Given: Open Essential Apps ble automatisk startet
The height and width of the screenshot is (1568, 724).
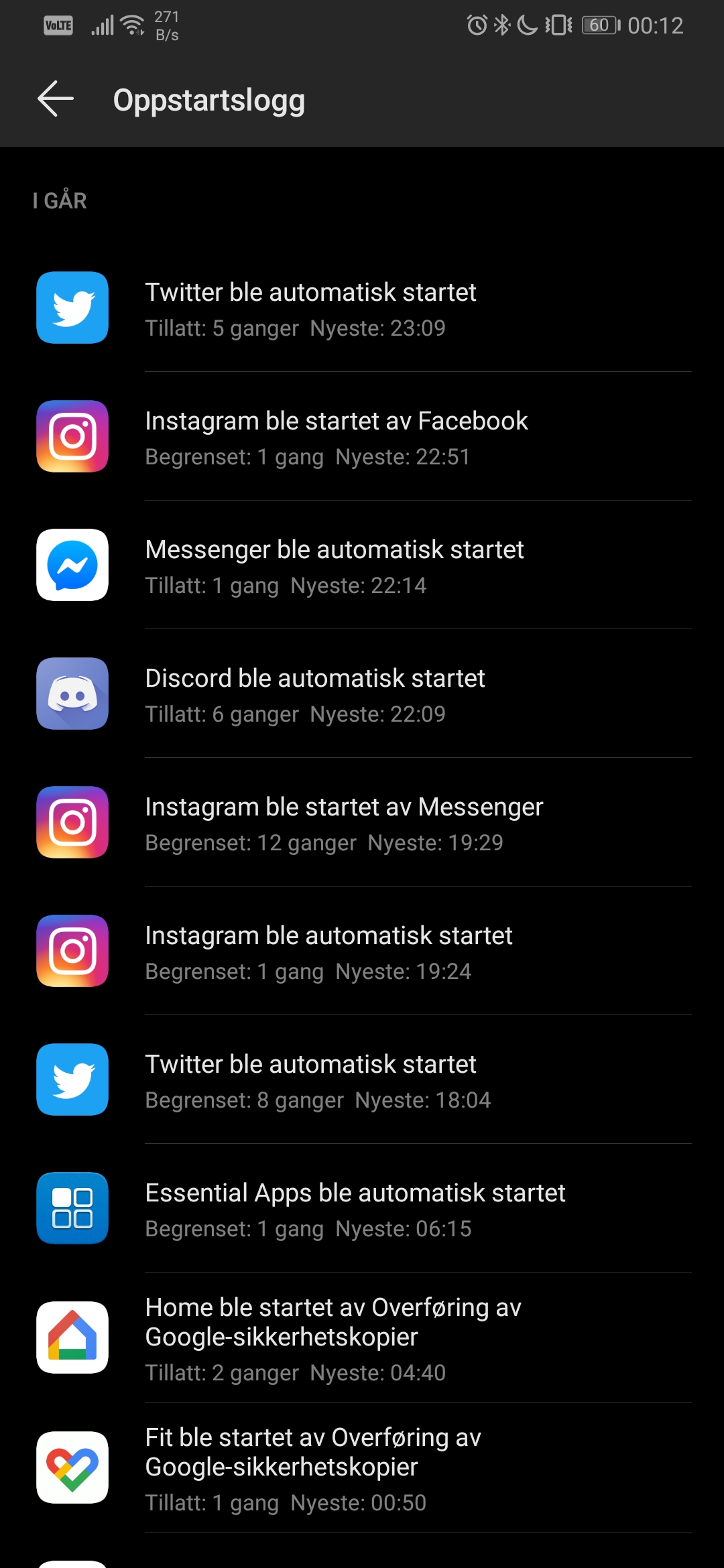Looking at the screenshot, I should 362,1209.
